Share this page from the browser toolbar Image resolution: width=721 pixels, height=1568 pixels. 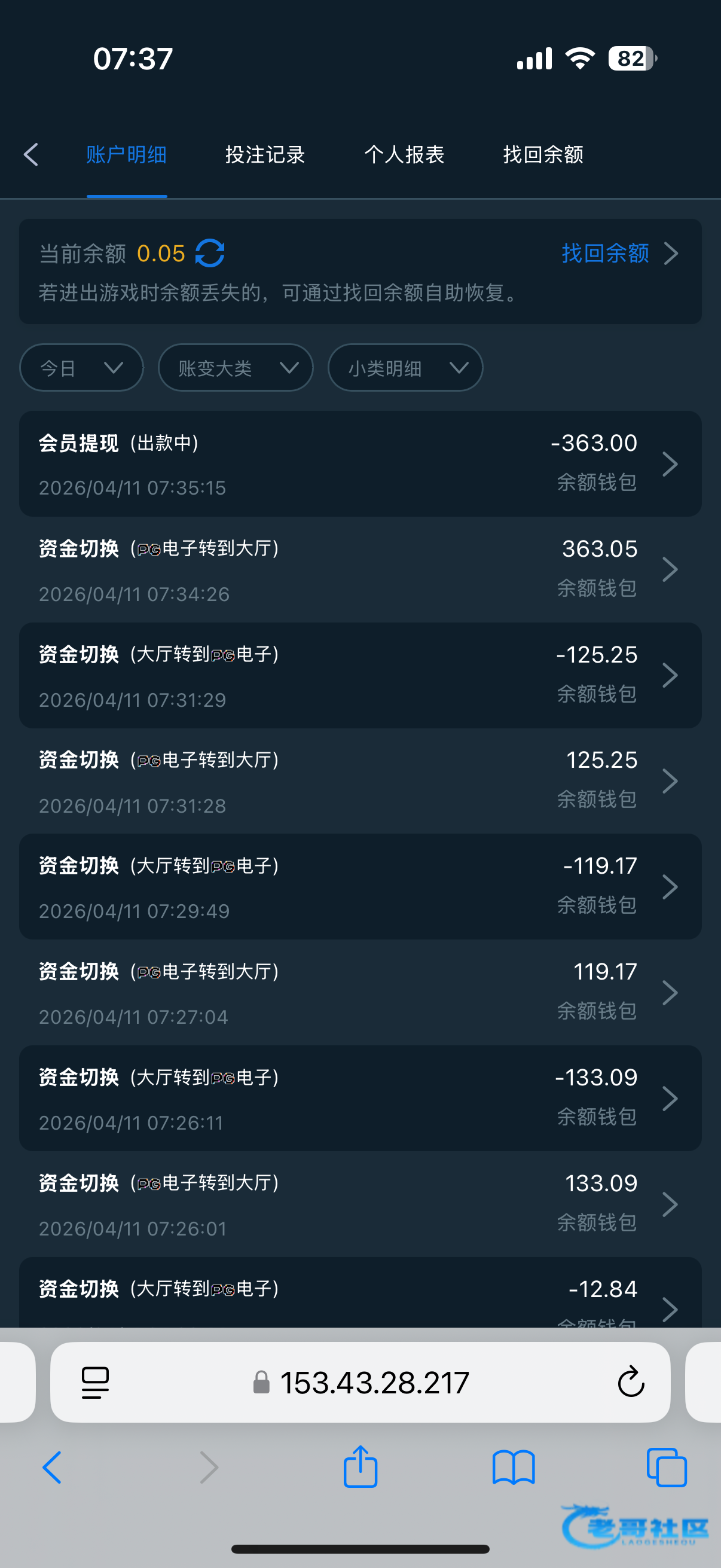point(360,1467)
